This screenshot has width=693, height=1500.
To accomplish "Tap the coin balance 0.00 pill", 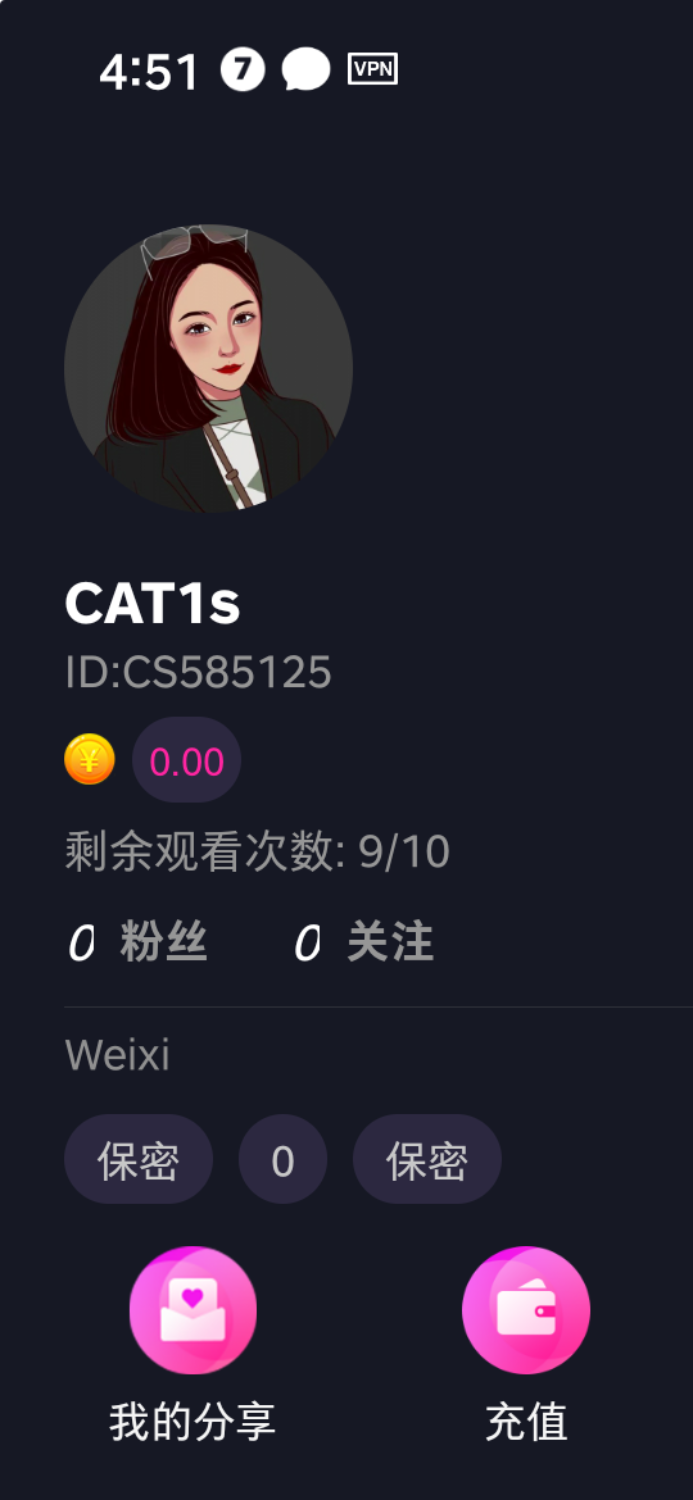I will click(187, 762).
